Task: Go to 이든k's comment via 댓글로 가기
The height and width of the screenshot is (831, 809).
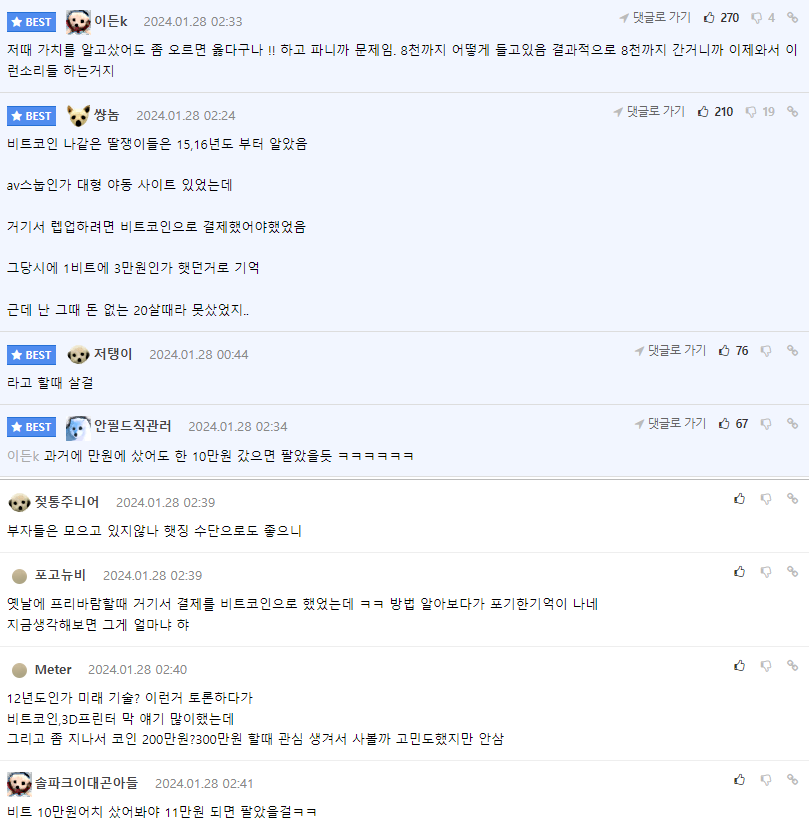Action: [x=655, y=18]
